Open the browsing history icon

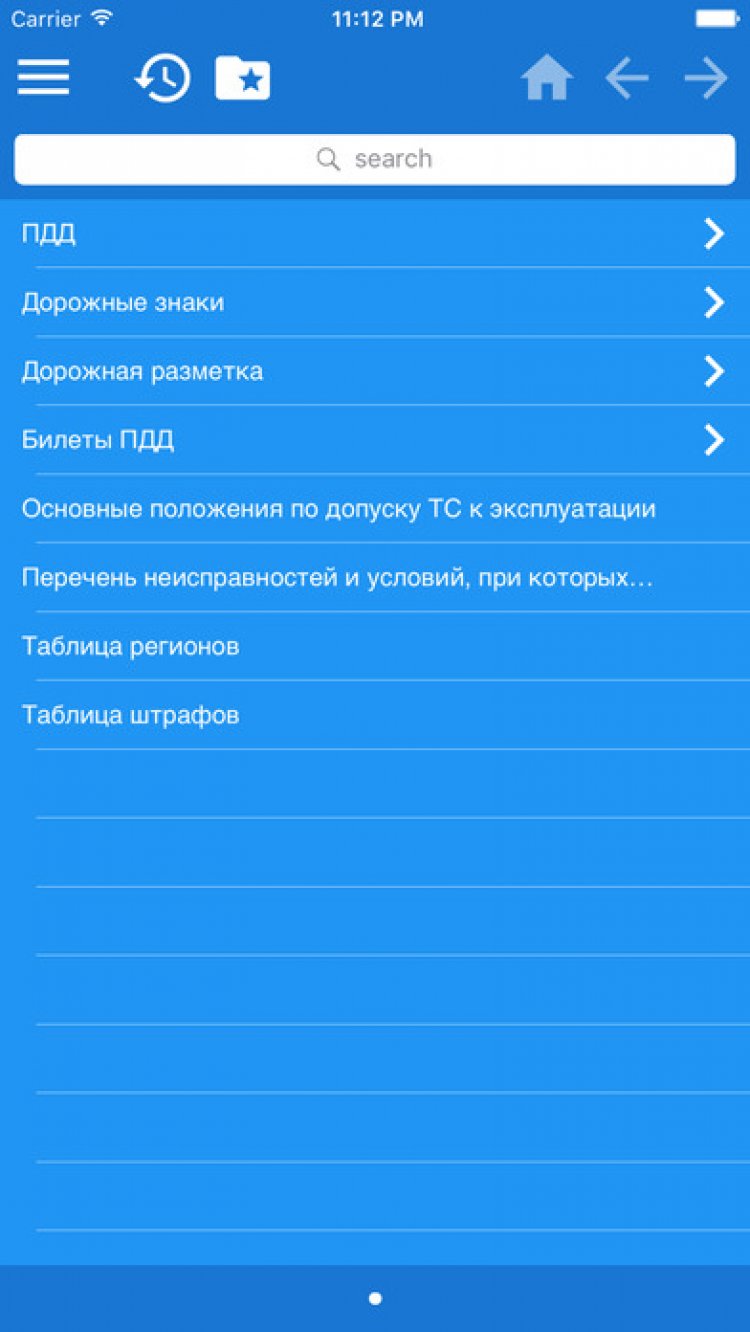(163, 78)
